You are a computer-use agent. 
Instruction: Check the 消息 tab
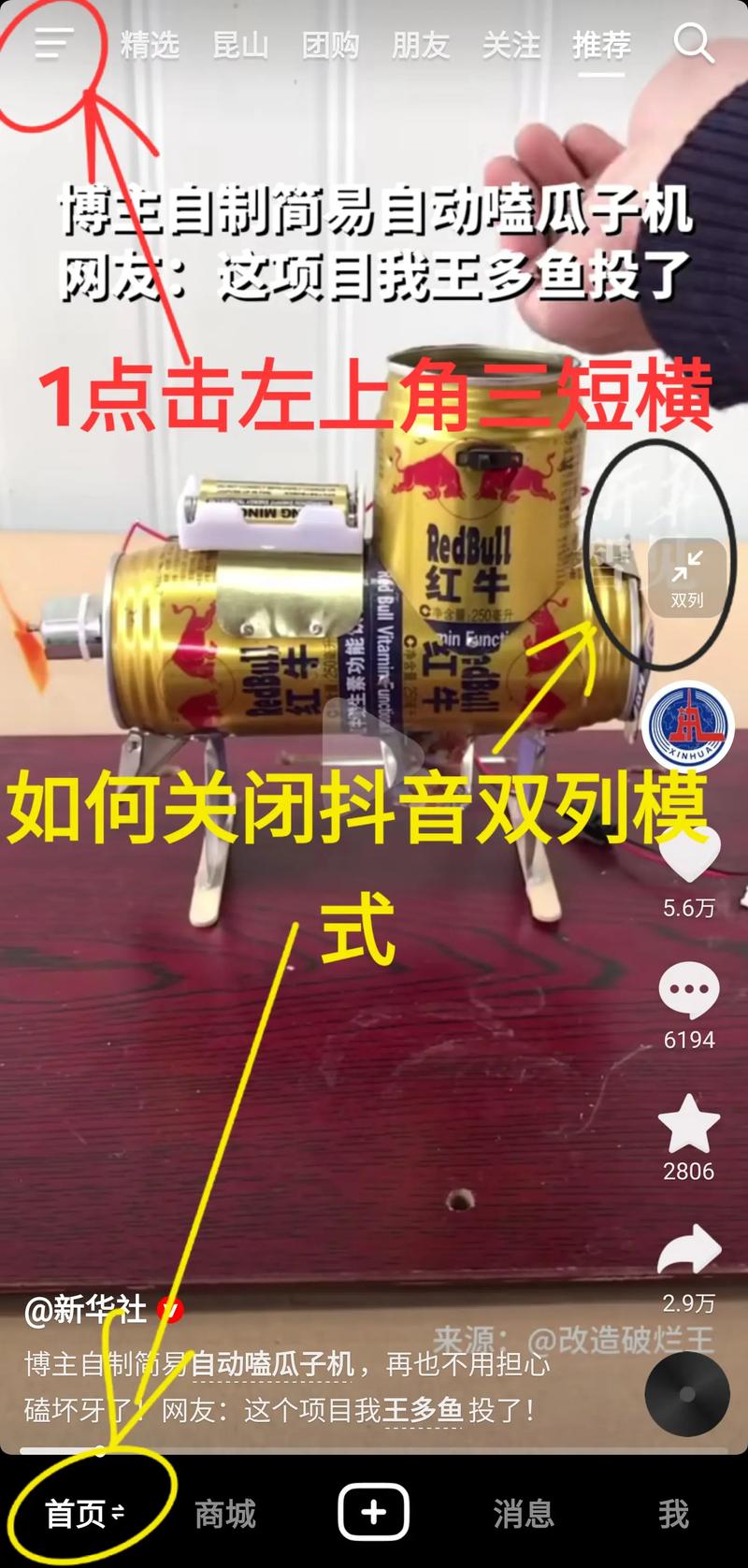click(524, 1513)
